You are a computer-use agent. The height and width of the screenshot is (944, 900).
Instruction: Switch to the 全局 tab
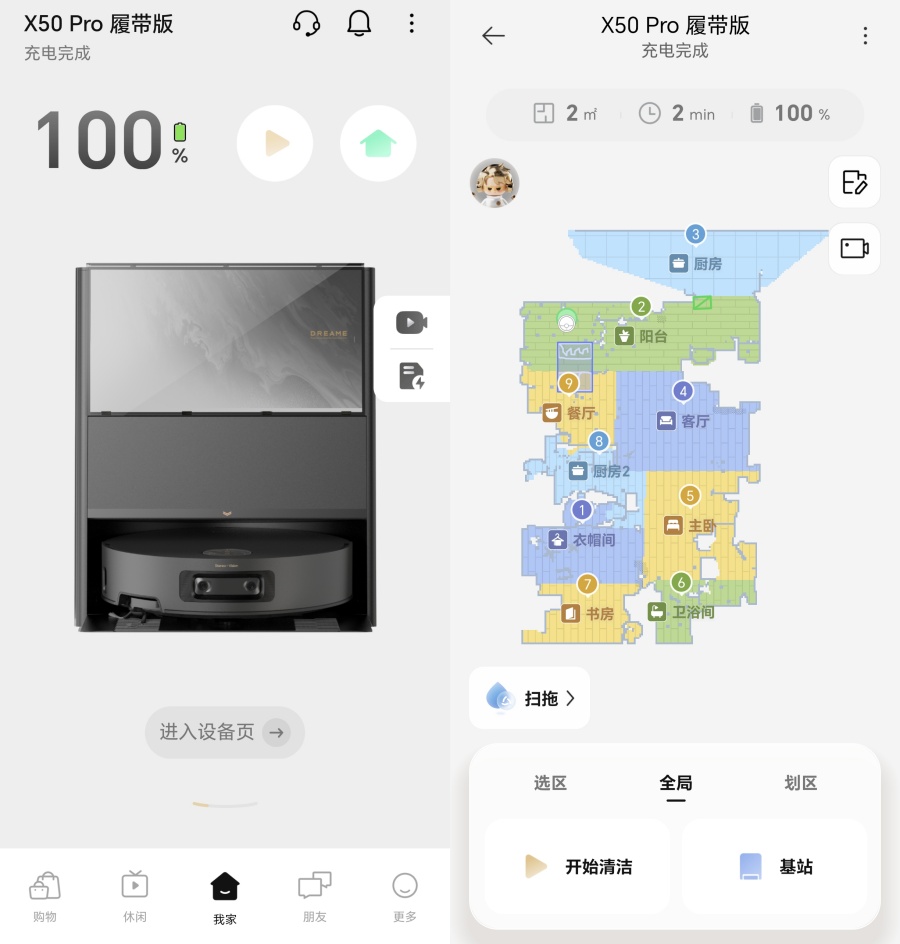676,783
